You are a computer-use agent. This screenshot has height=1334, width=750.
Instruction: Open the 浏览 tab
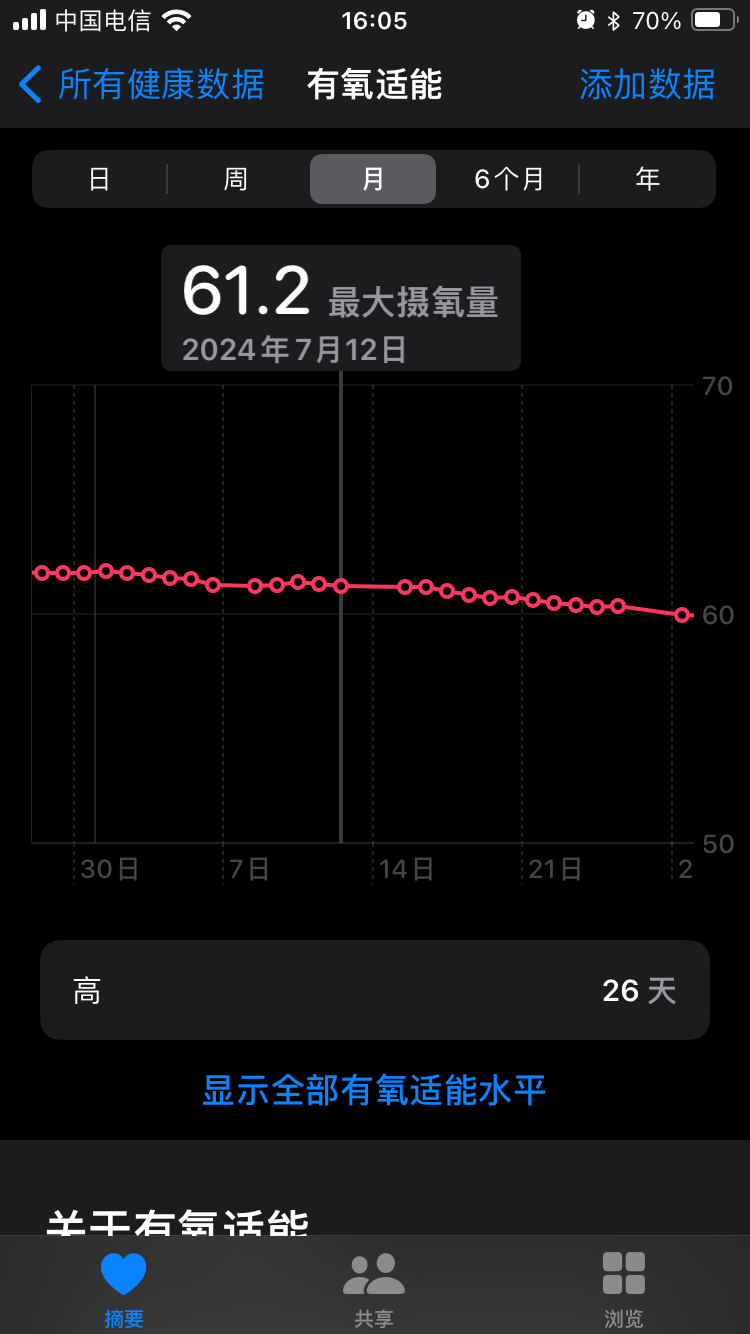(x=624, y=1288)
